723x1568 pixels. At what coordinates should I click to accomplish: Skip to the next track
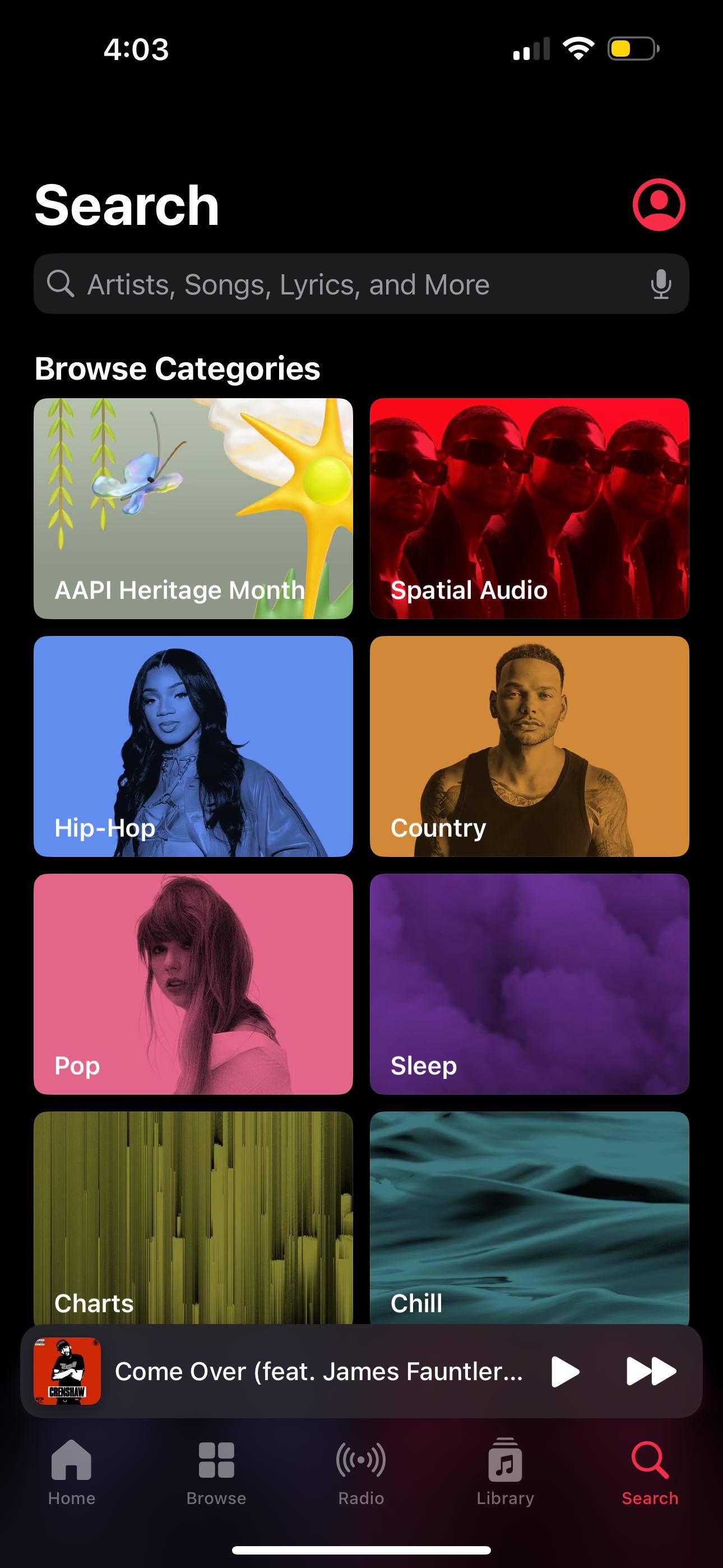(x=651, y=1371)
